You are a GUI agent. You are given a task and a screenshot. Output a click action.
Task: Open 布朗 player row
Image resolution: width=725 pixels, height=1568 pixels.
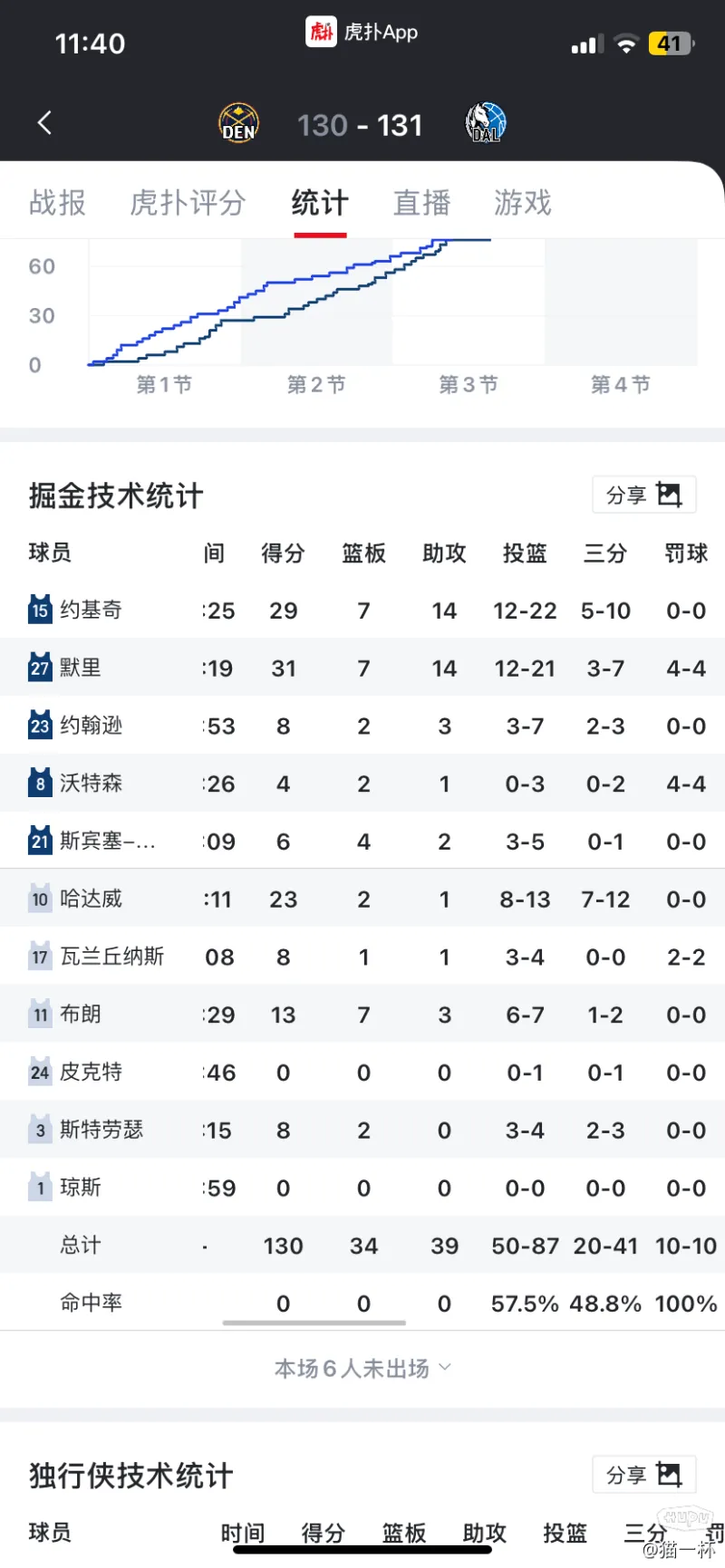click(x=80, y=1014)
